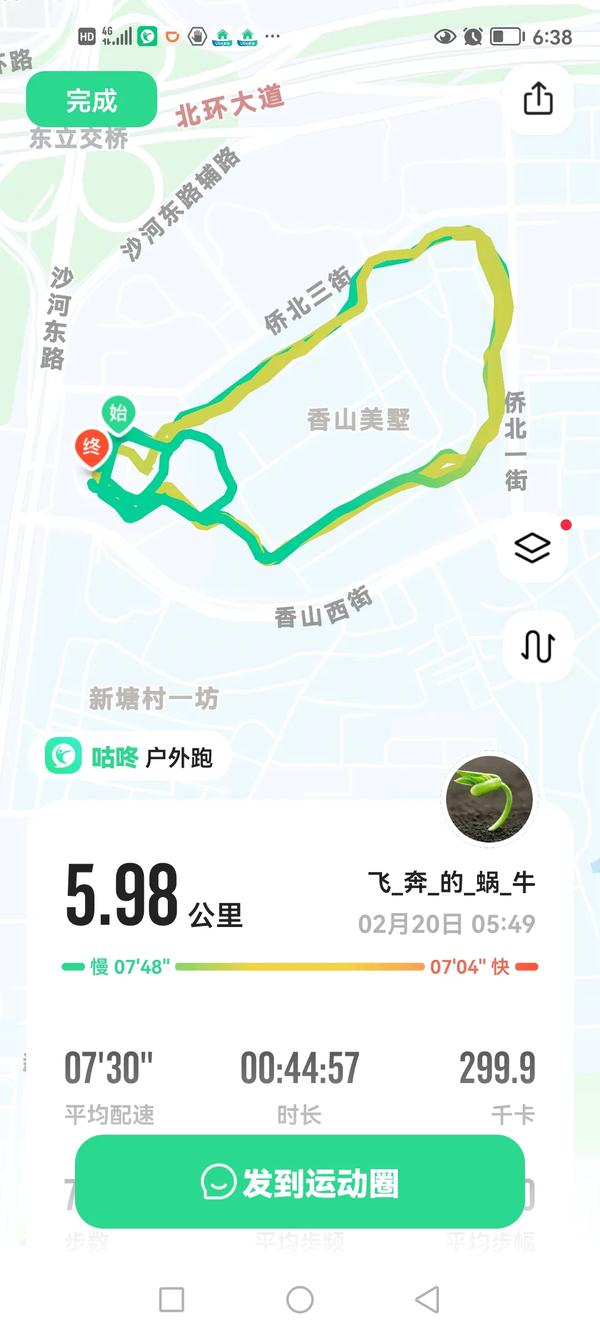This screenshot has height=1333, width=600.
Task: Go to the home screen
Action: pyautogui.click(x=300, y=1299)
